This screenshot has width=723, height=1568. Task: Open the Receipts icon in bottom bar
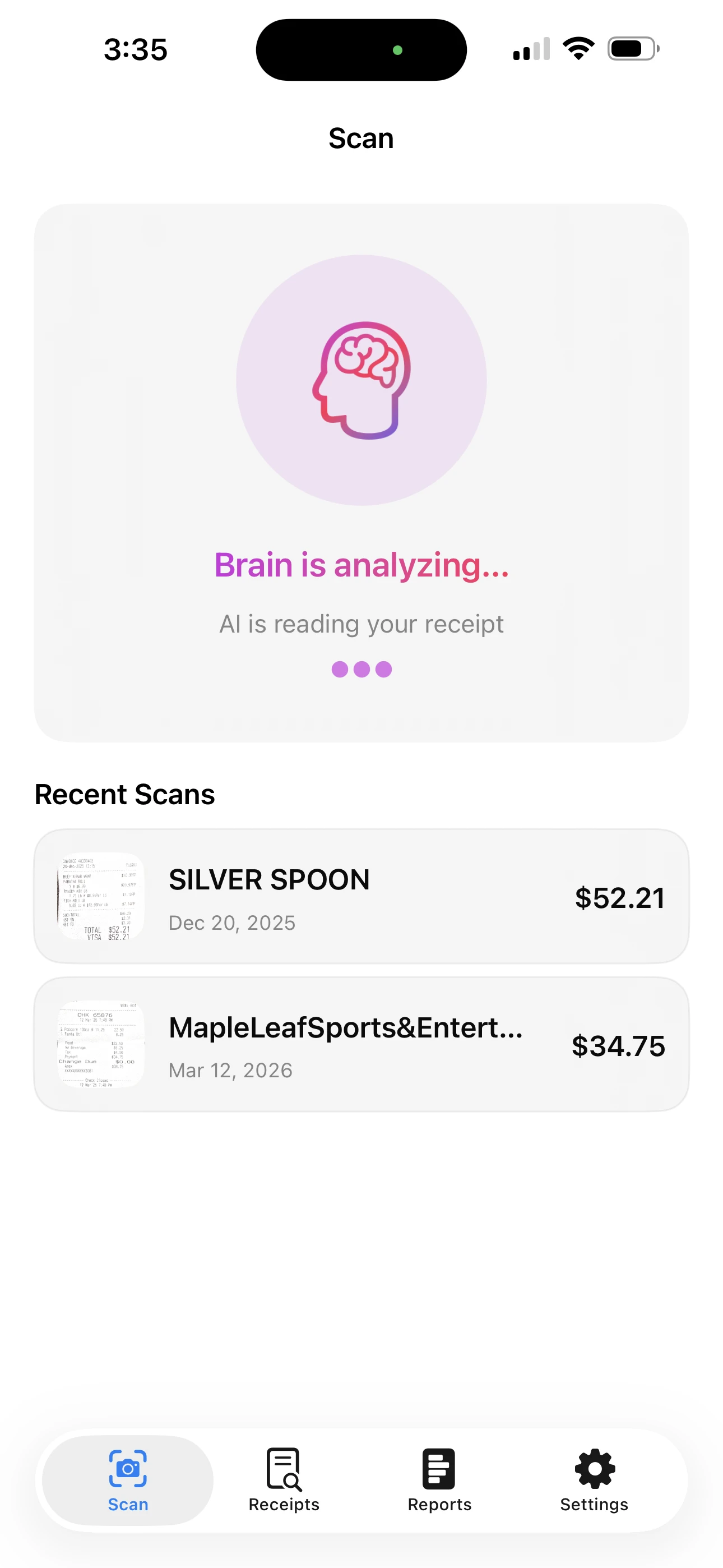(x=284, y=1469)
